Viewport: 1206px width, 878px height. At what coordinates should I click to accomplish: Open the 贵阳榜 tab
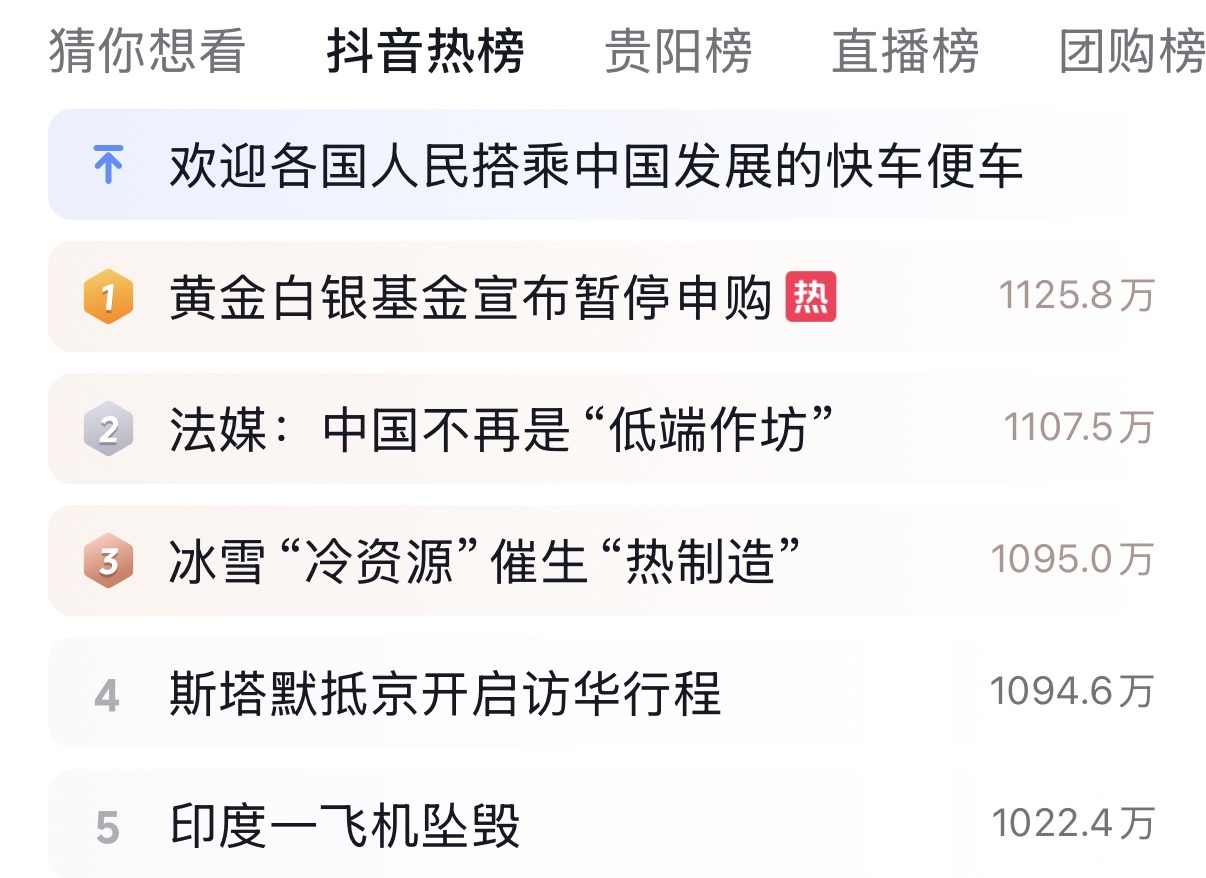pos(677,51)
